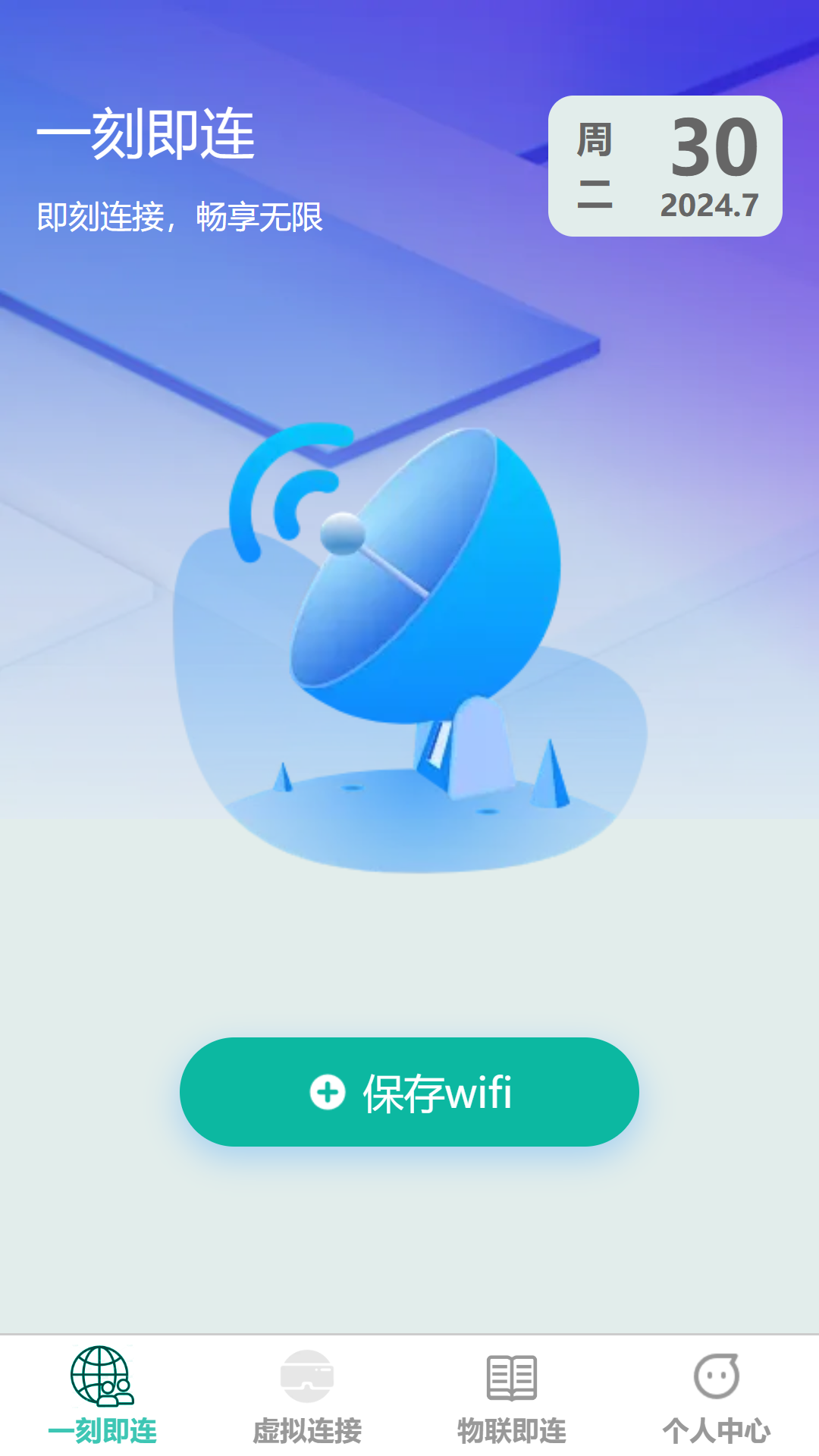Open the 物联即连 tab
This screenshot has height=1456, width=819.
tap(512, 1397)
